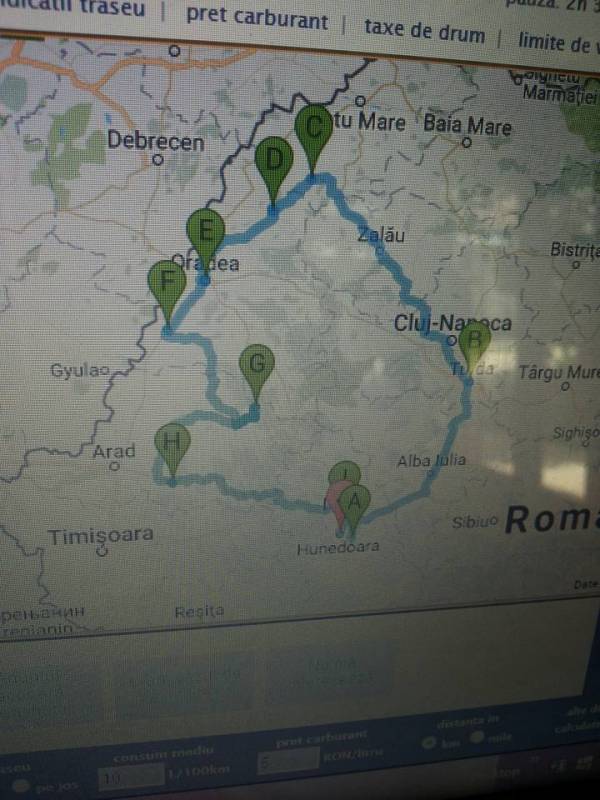Tap waypoint marker G on the route
The image size is (600, 800).
point(257,363)
